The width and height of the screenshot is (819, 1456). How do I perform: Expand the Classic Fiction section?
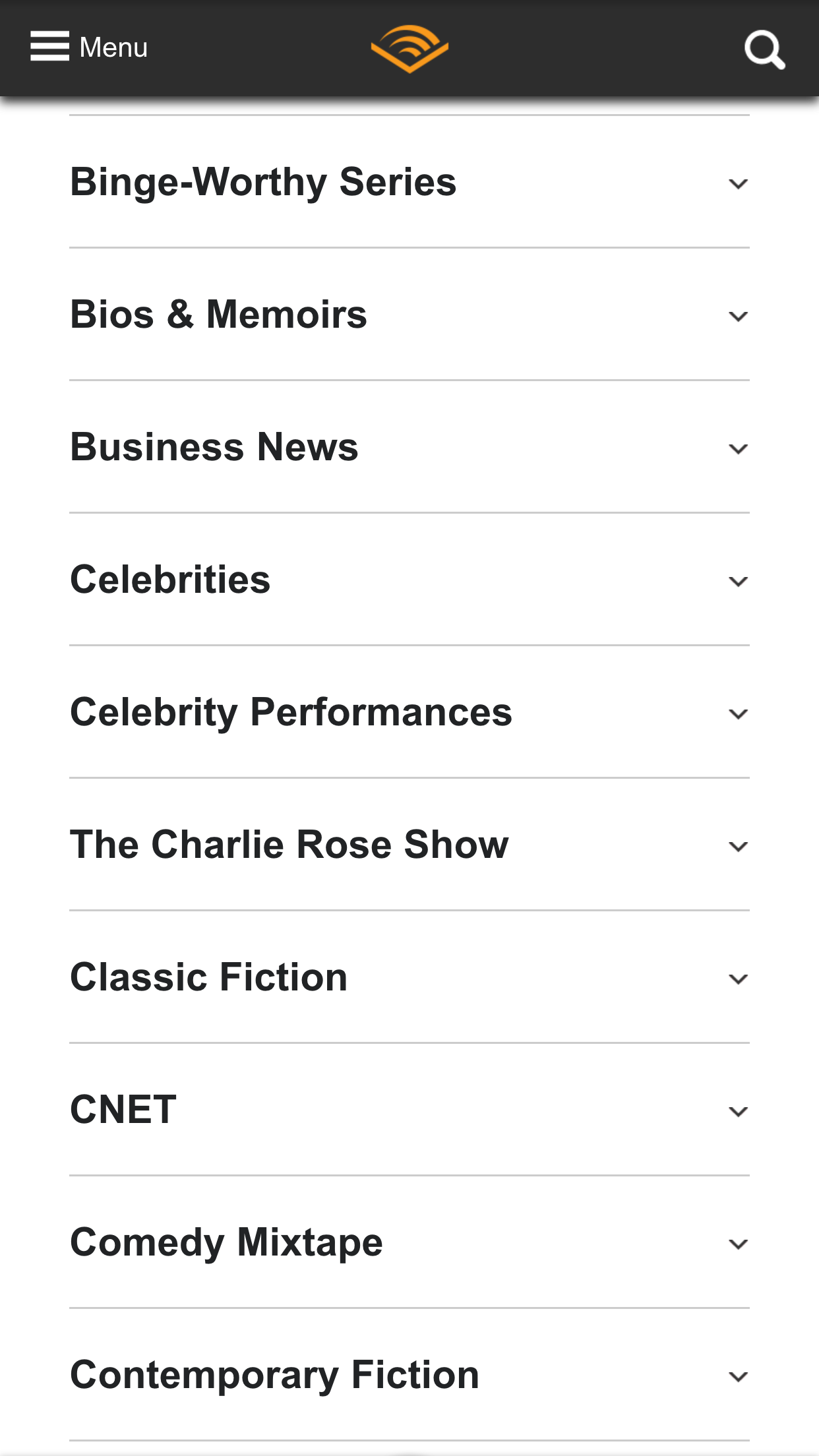click(x=409, y=978)
